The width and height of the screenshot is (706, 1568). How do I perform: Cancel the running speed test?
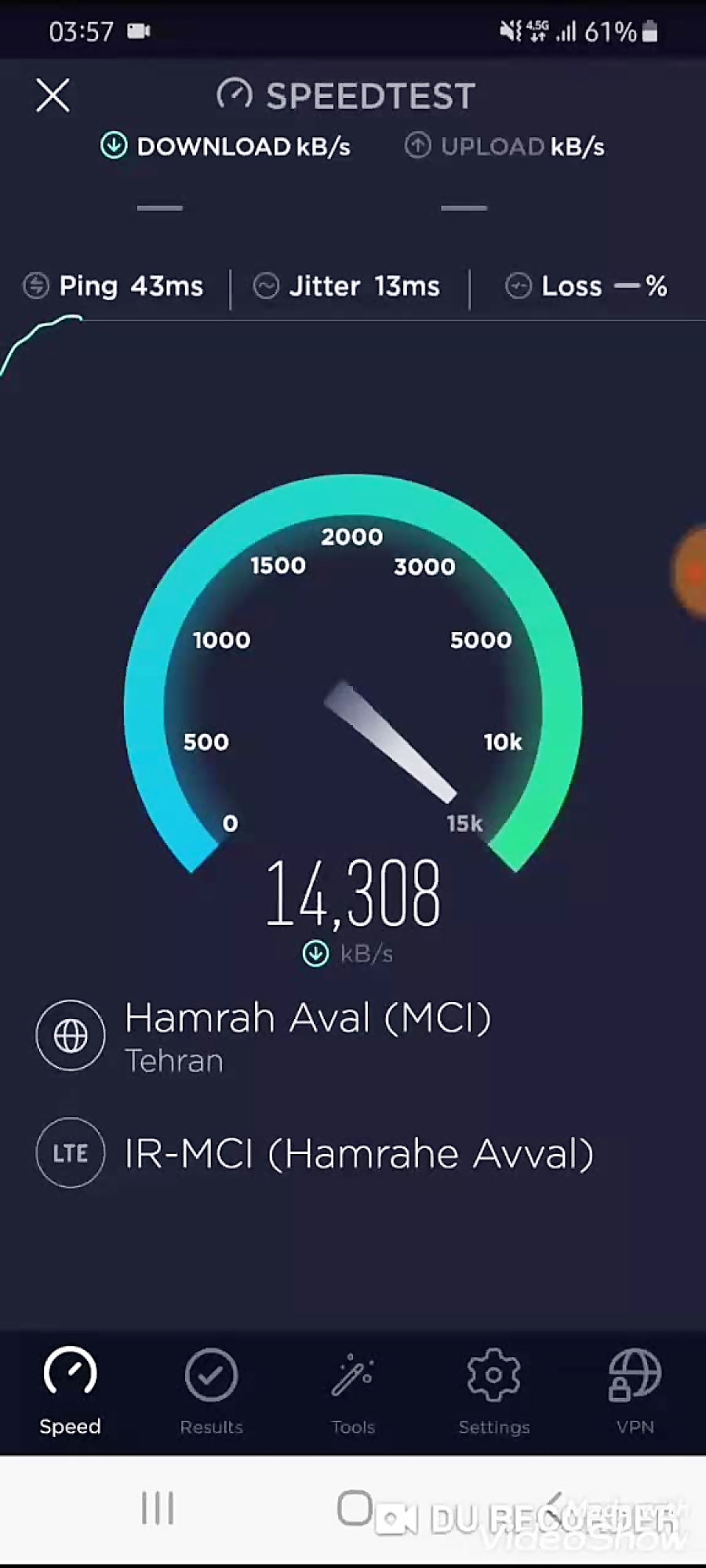pos(53,96)
